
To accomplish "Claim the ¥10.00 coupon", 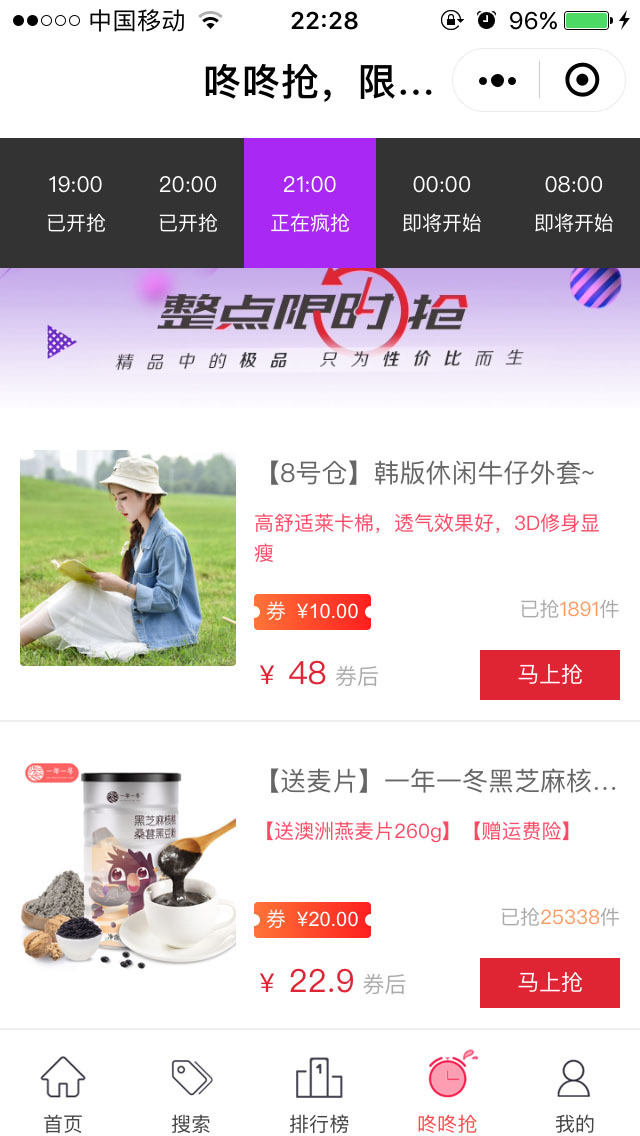I will click(x=313, y=612).
